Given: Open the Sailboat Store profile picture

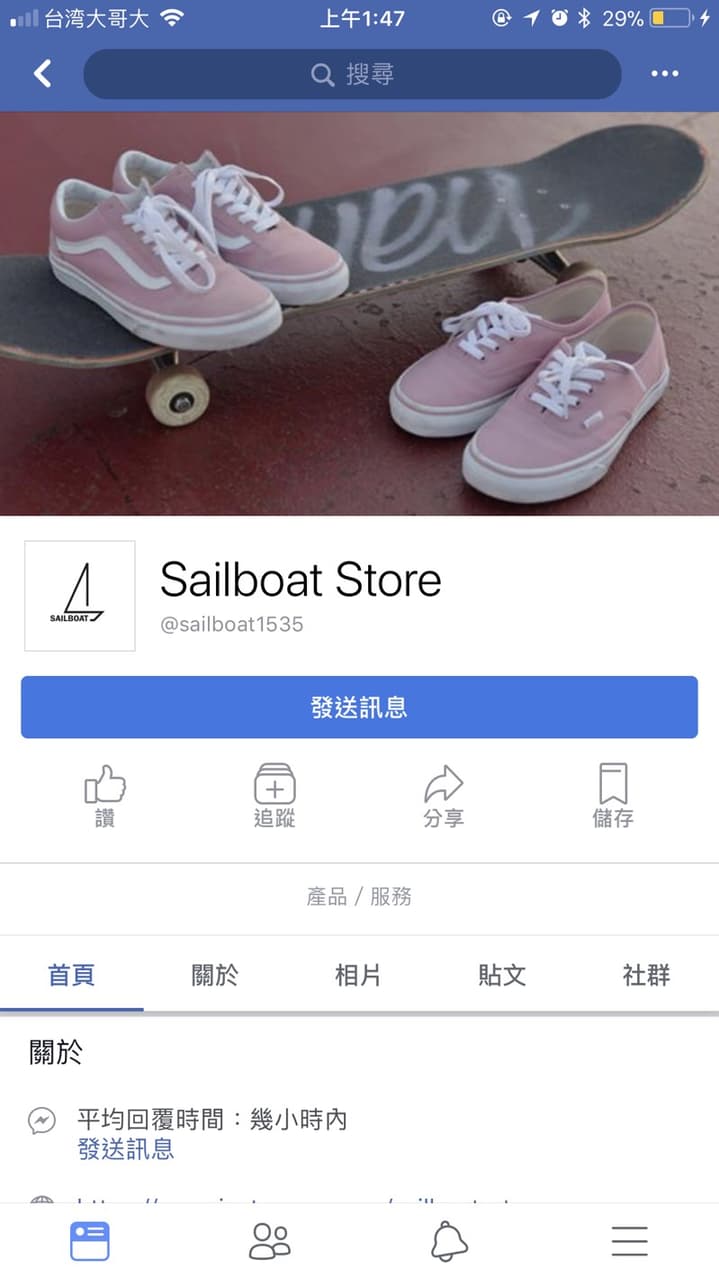Looking at the screenshot, I should click(x=80, y=596).
